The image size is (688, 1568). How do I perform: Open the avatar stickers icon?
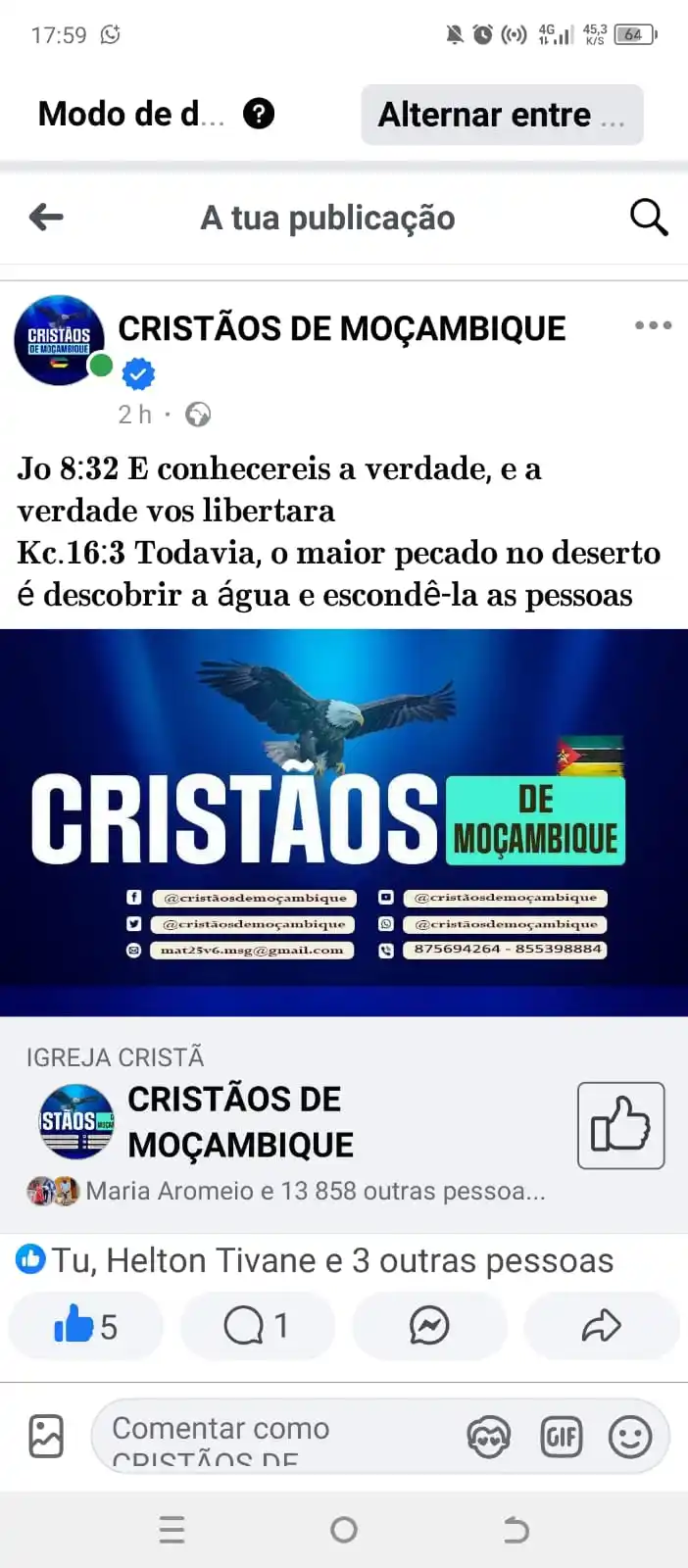tap(488, 1438)
